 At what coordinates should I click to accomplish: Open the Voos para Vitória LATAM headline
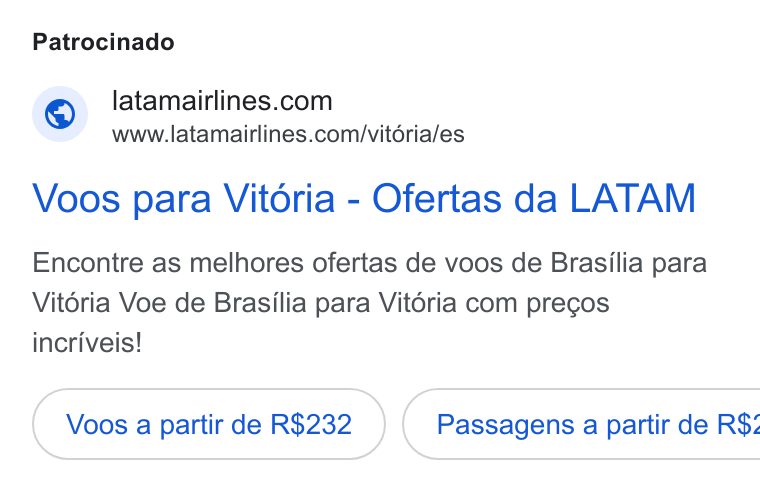[364, 198]
